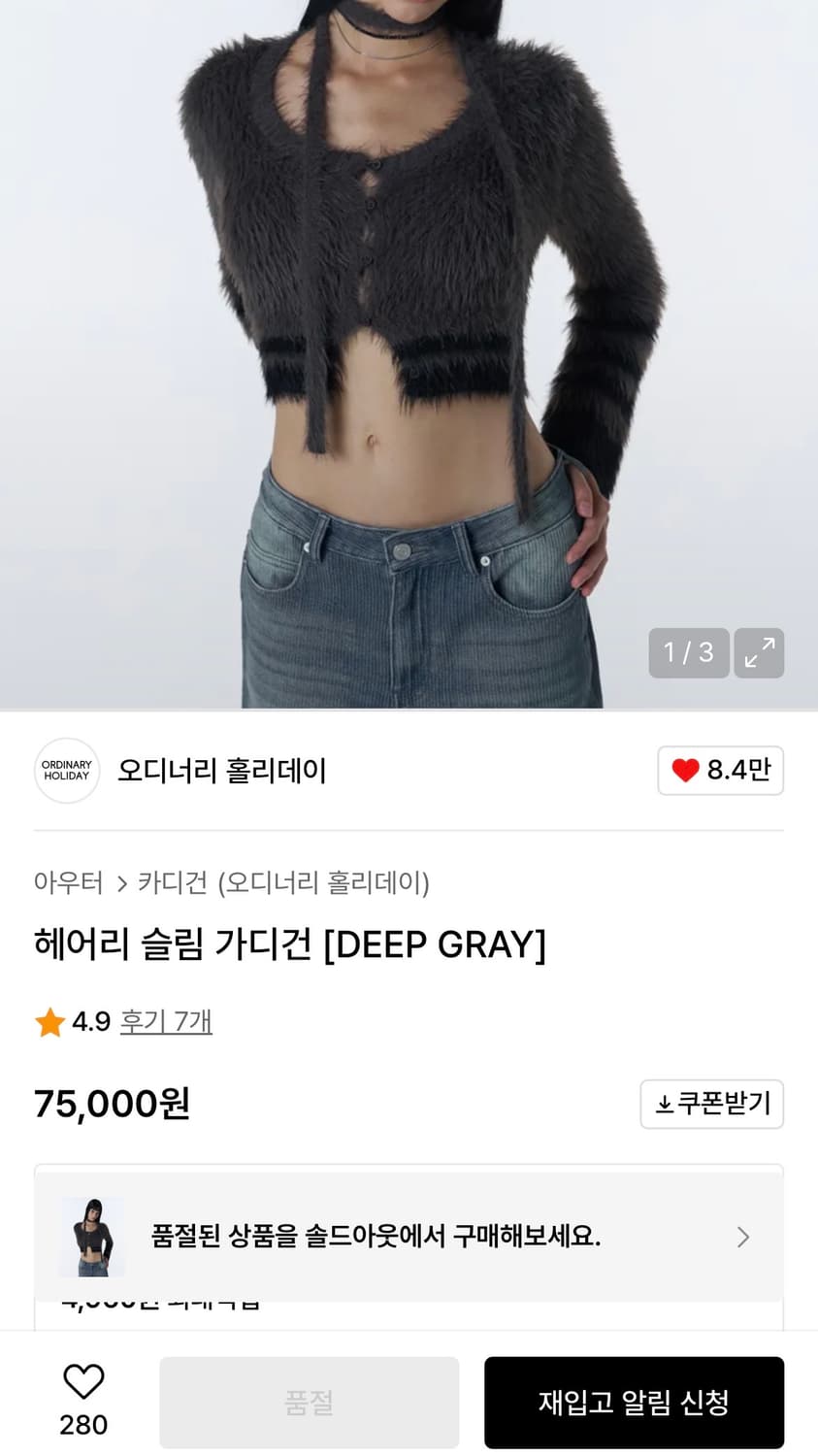Click the Ordinary Holiday brand logo circle
818x1456 pixels.
[66, 770]
